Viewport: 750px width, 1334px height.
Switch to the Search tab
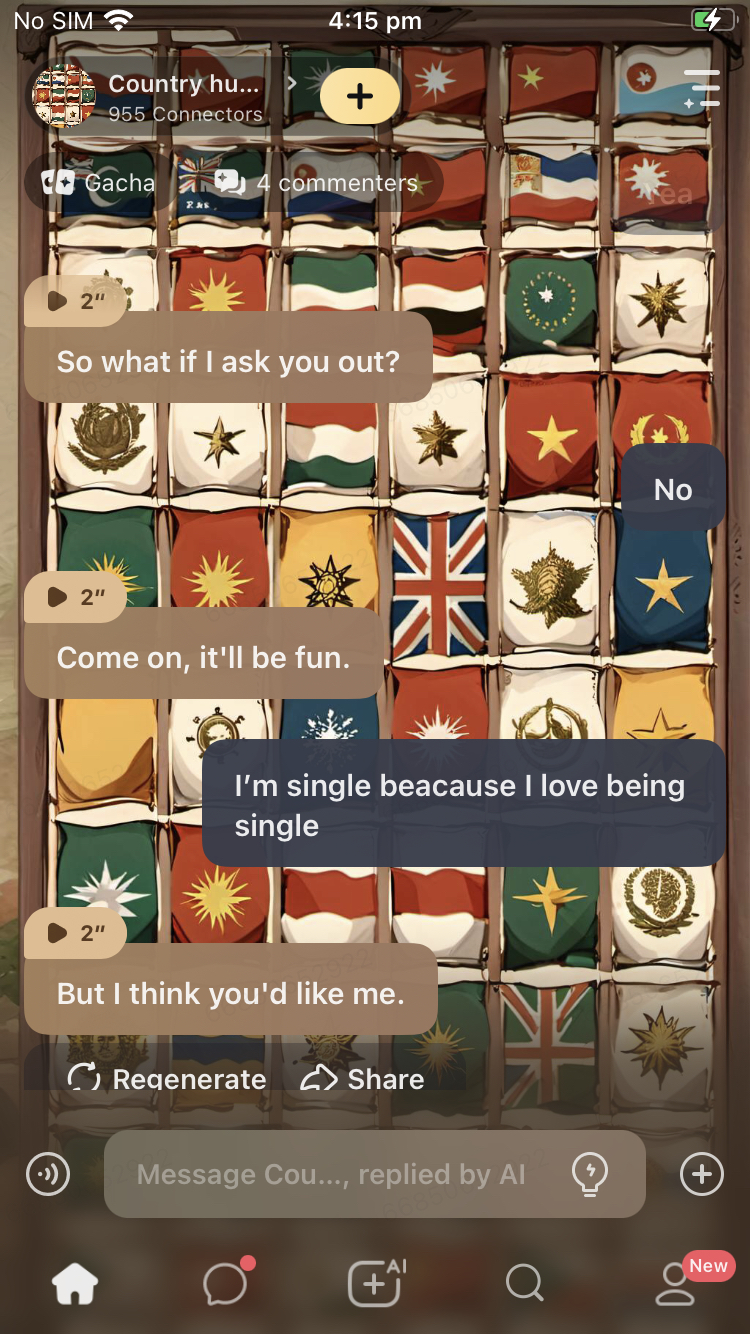524,1283
